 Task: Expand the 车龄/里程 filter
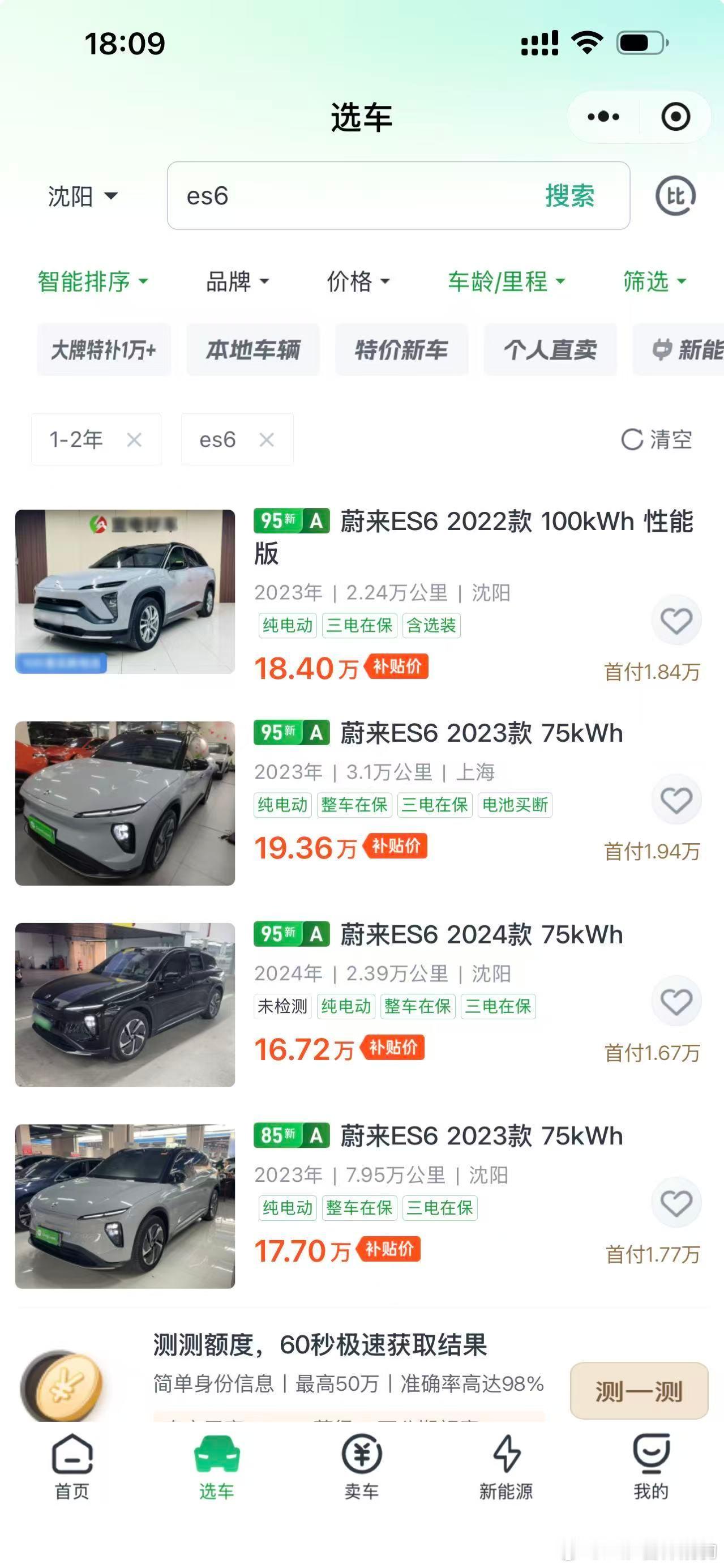[506, 281]
